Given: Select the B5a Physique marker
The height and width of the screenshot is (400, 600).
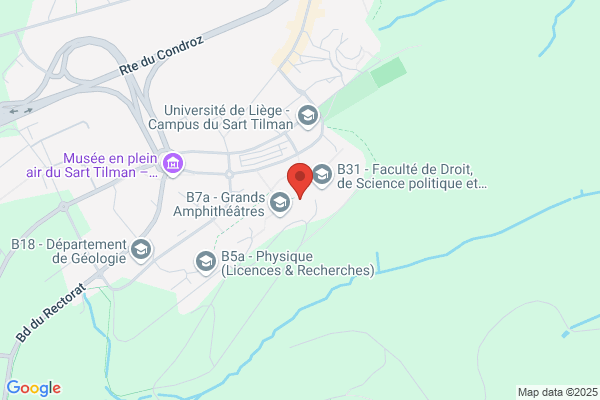Looking at the screenshot, I should coord(206,263).
